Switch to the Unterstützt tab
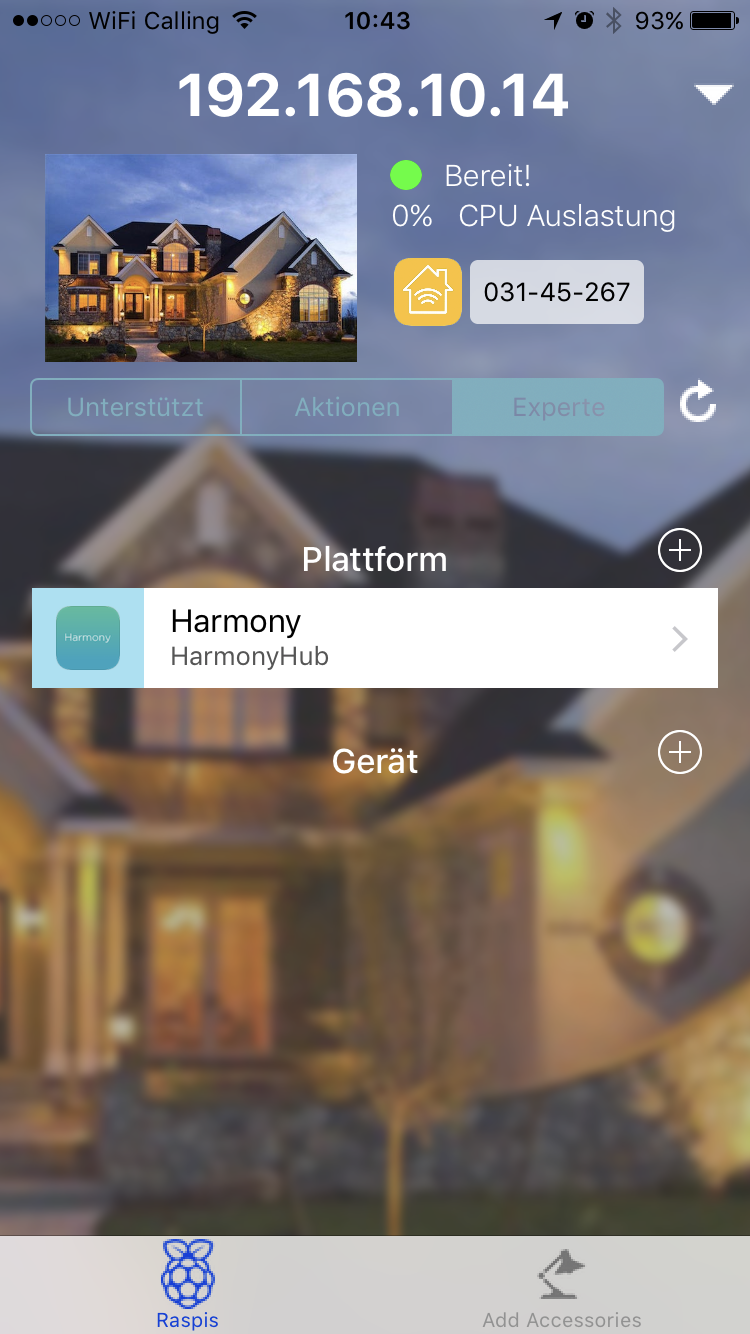The width and height of the screenshot is (750, 1334). pyautogui.click(x=136, y=407)
